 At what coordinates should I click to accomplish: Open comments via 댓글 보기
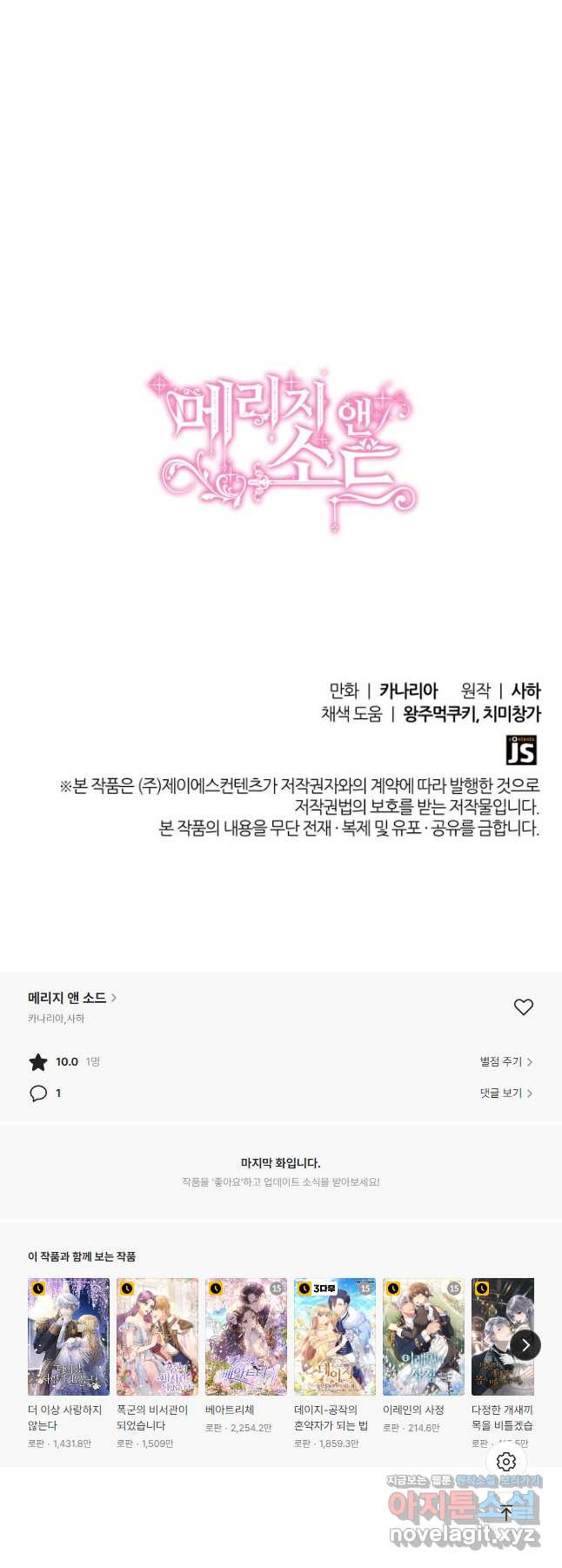pos(505,1093)
